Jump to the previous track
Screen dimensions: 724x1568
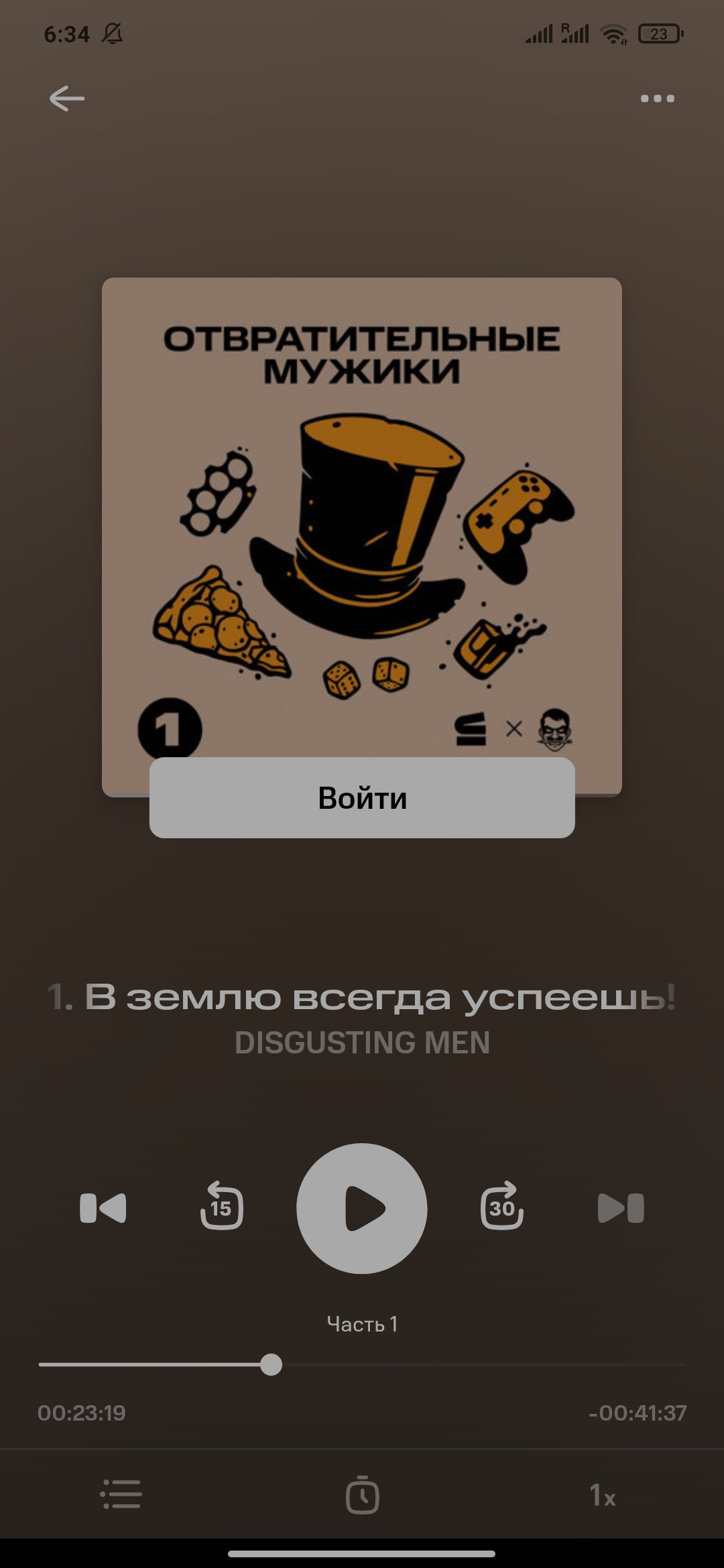coord(103,1208)
